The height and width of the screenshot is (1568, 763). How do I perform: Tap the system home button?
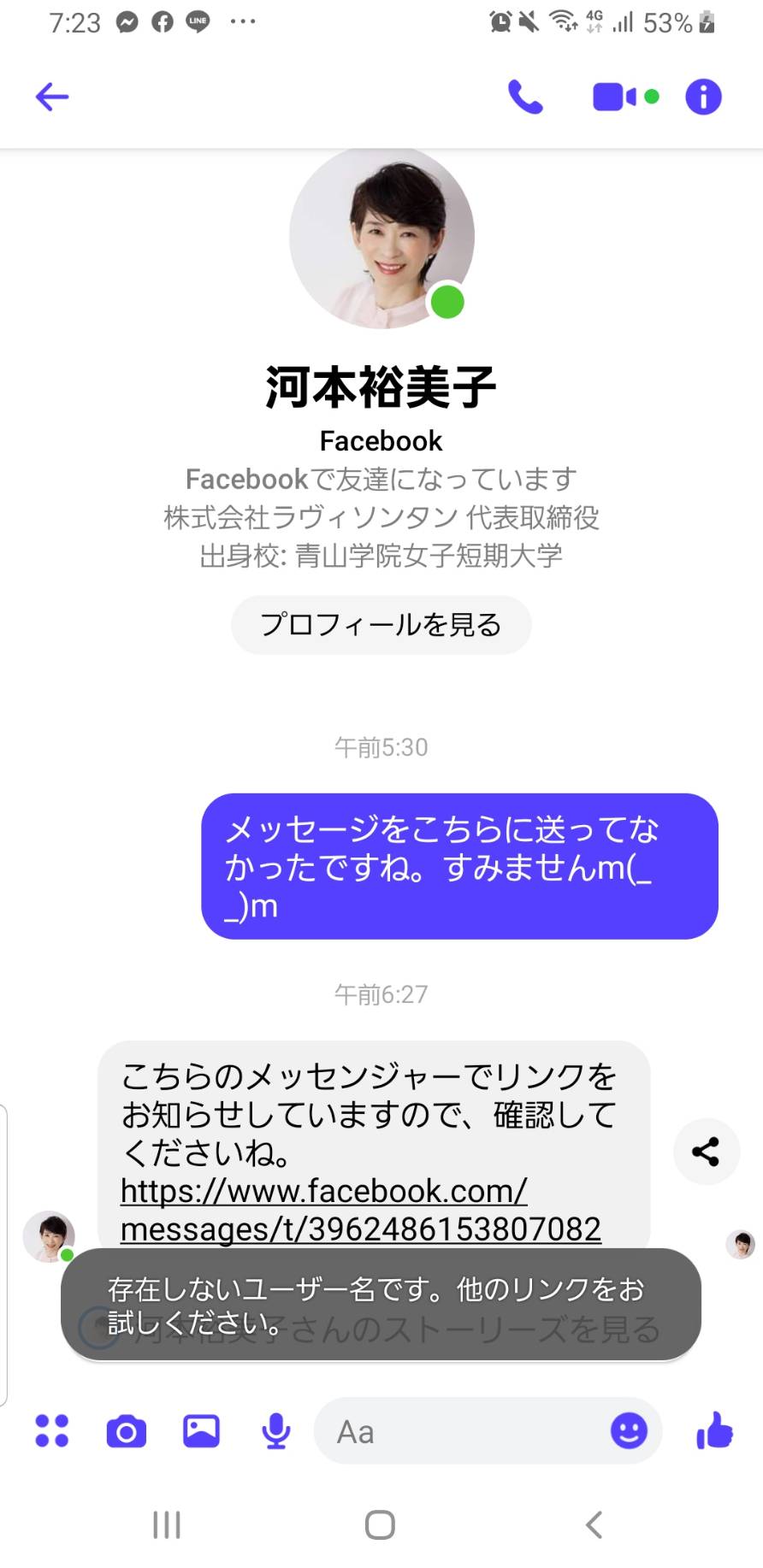click(380, 1524)
